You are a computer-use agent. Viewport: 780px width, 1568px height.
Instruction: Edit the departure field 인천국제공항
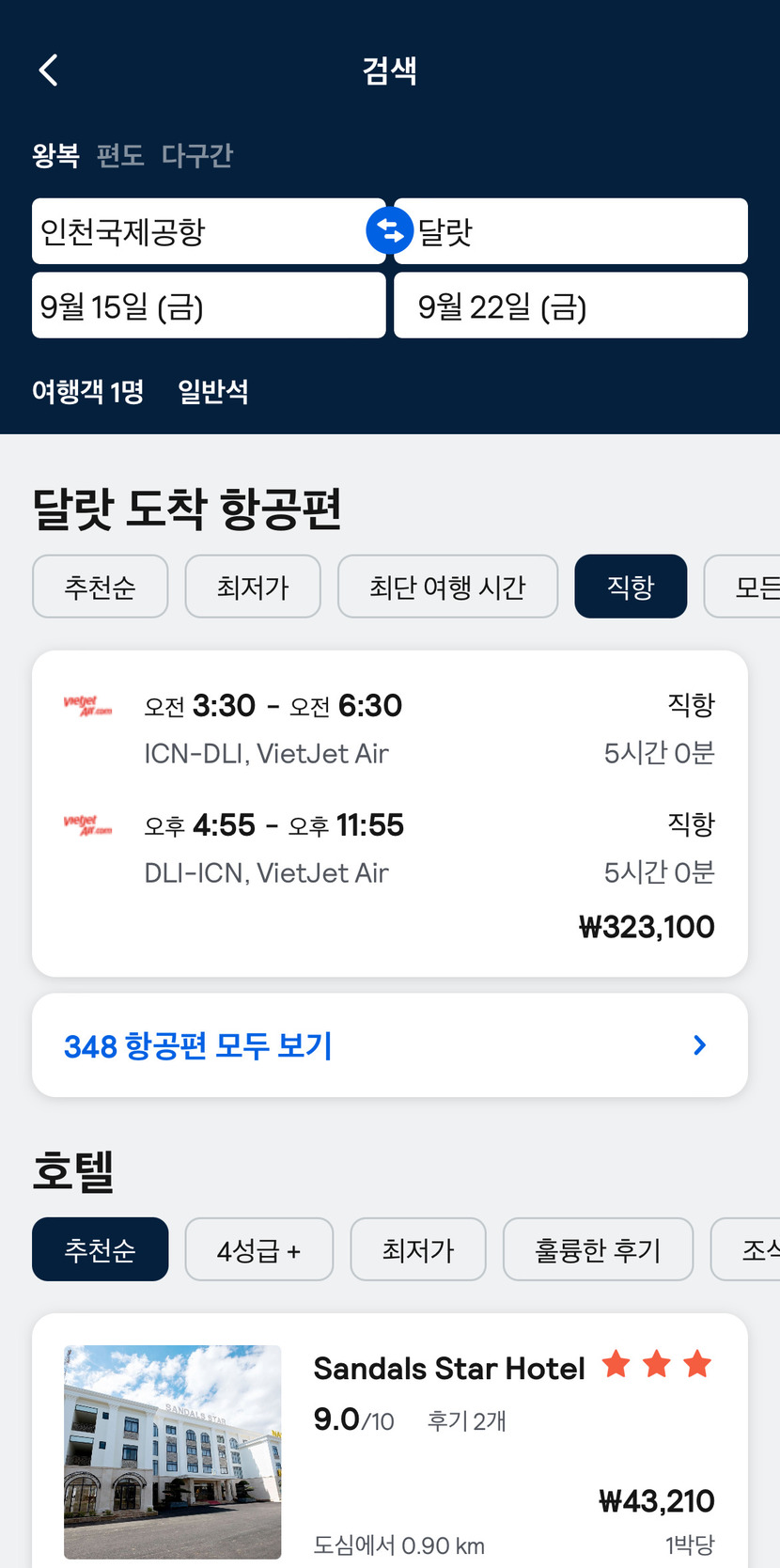[209, 231]
